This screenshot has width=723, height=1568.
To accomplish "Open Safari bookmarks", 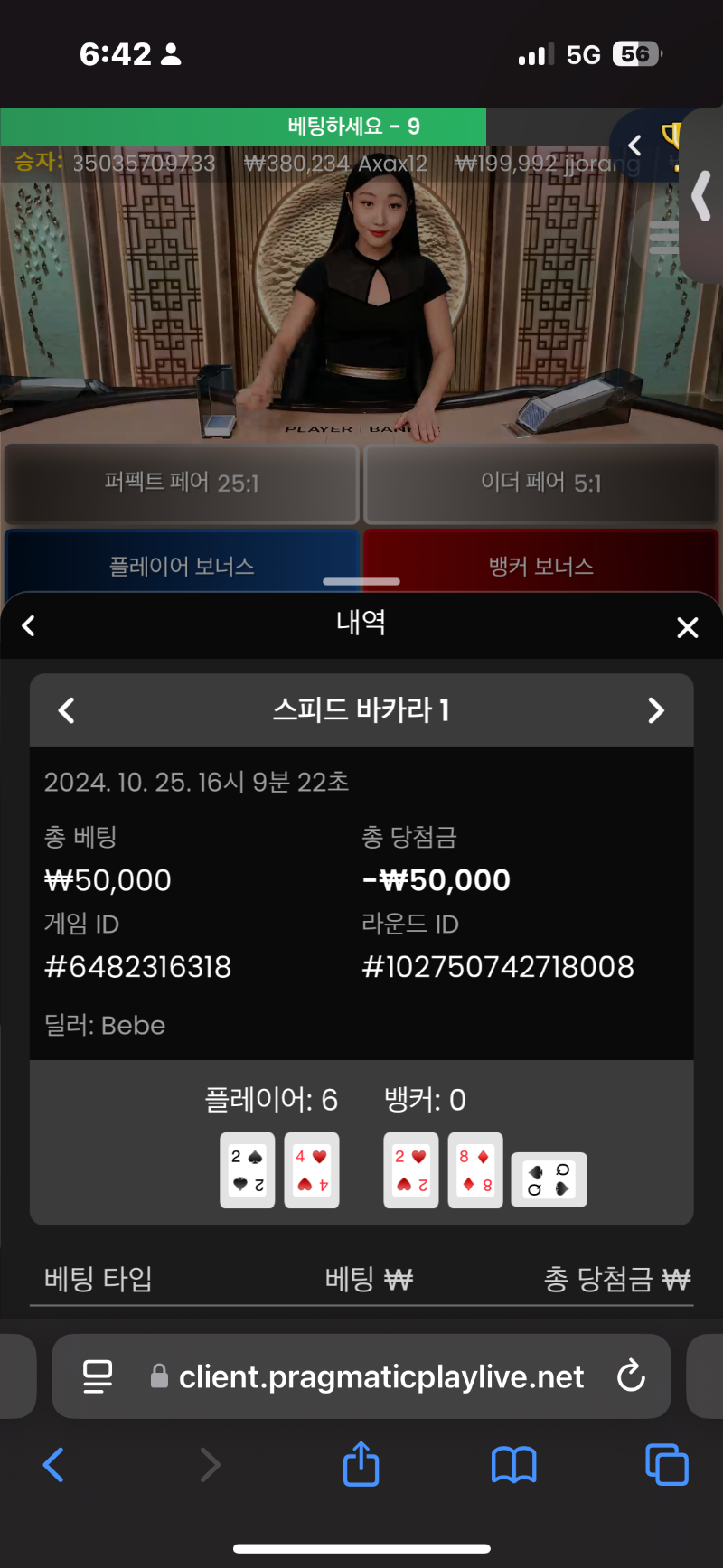I will click(513, 1465).
